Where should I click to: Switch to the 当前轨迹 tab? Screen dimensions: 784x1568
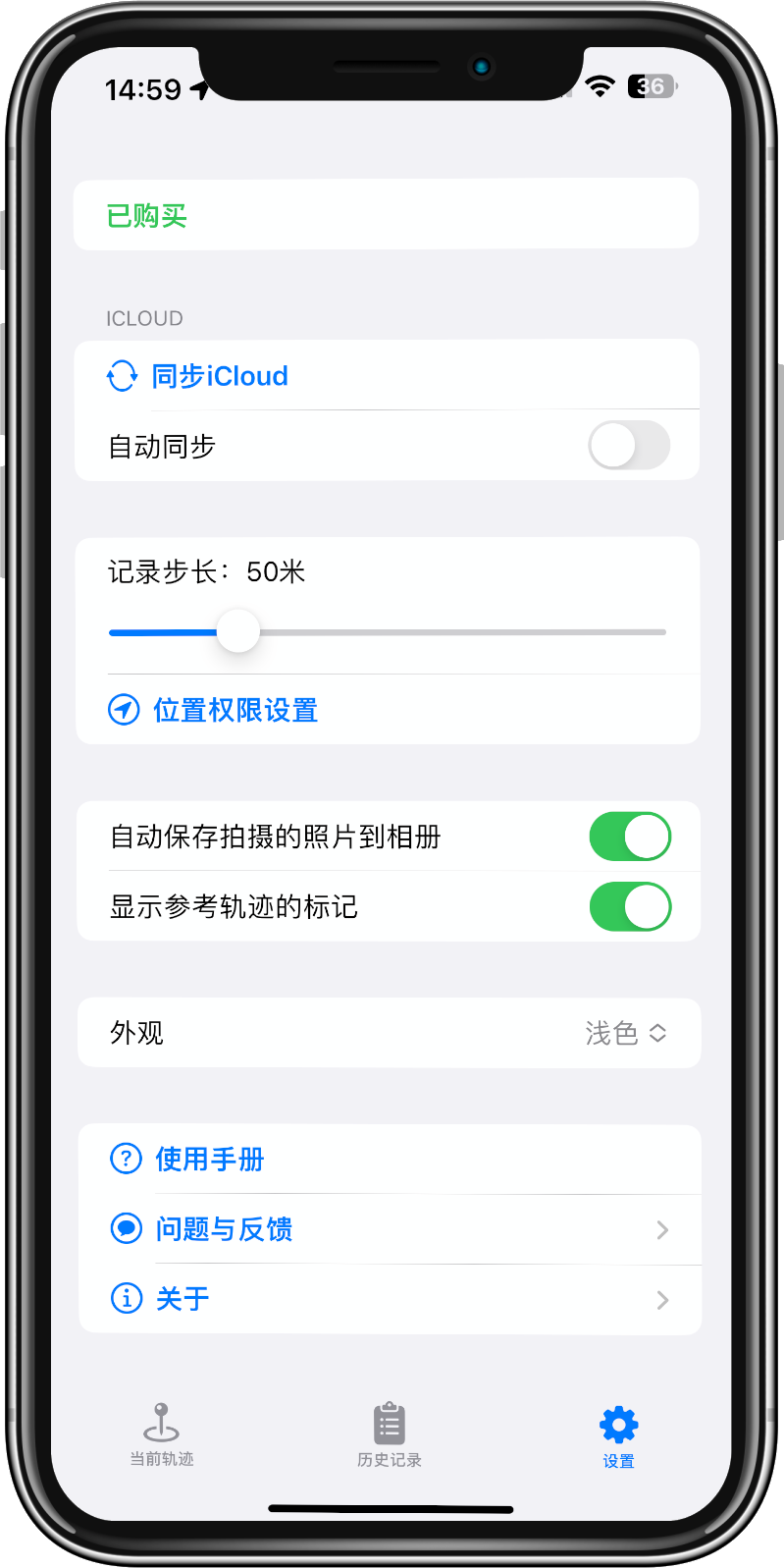click(x=162, y=1434)
